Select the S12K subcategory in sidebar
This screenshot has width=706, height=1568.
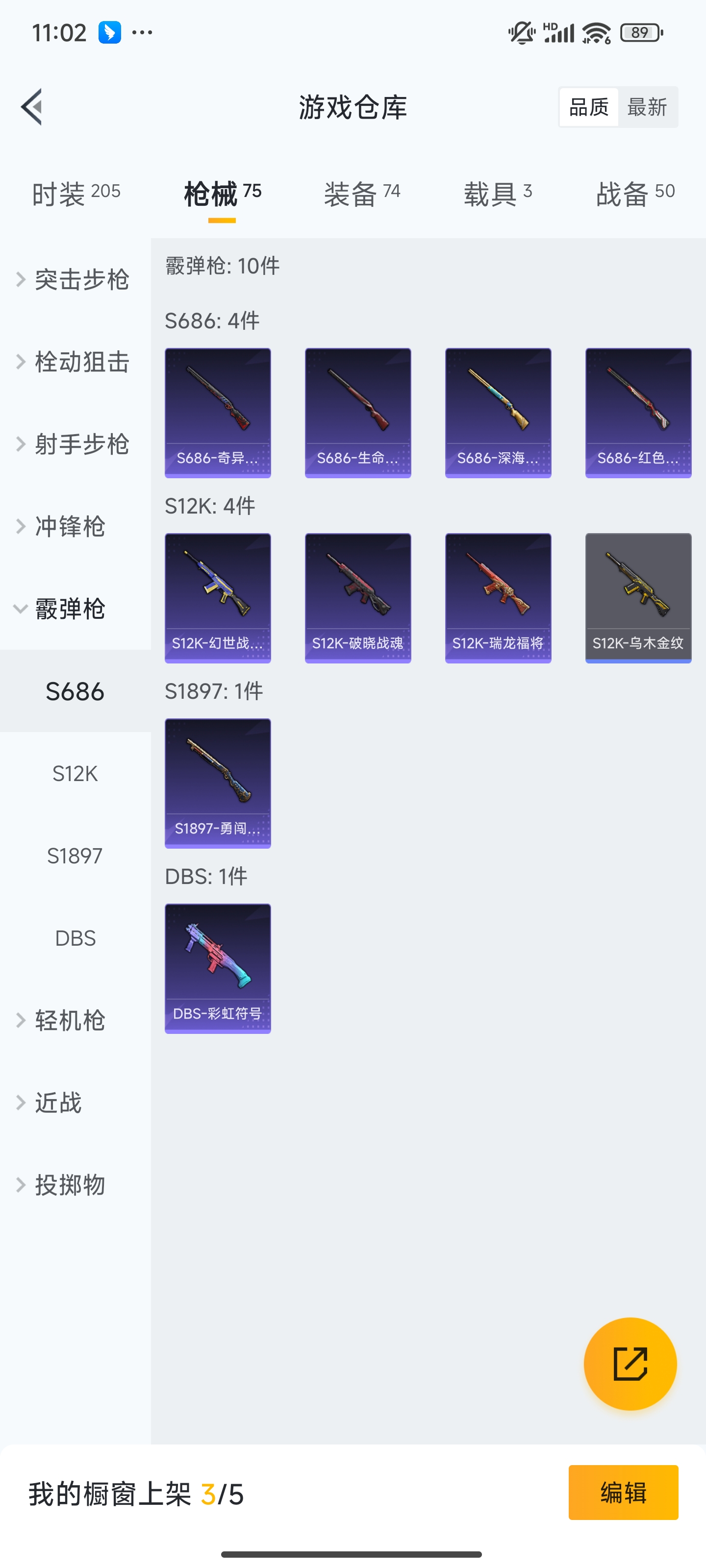(75, 774)
